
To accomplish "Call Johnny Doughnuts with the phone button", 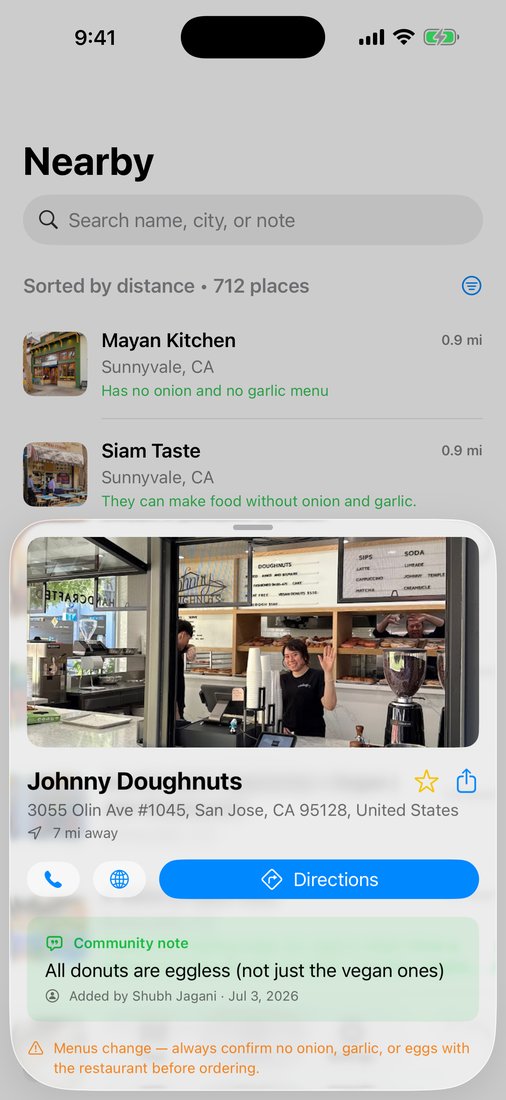I will [x=53, y=879].
